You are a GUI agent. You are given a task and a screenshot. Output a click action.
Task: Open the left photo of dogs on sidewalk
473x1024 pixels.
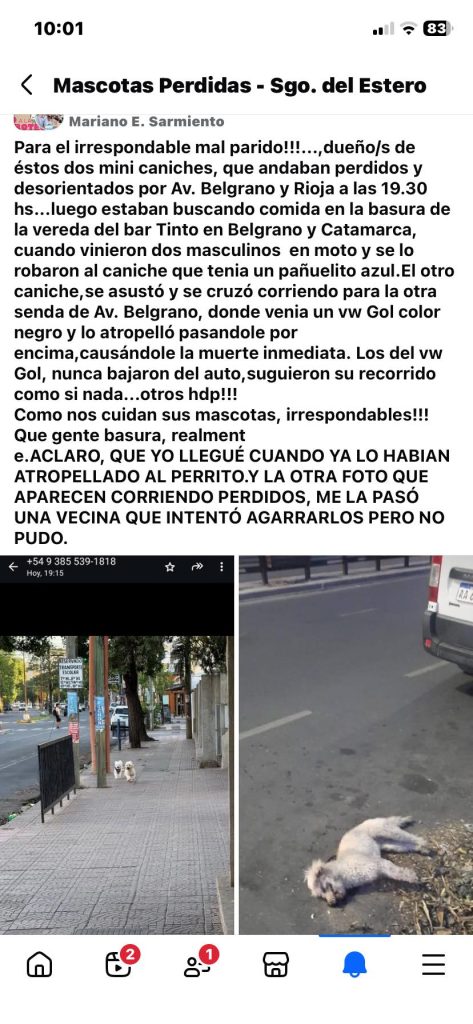click(x=117, y=744)
